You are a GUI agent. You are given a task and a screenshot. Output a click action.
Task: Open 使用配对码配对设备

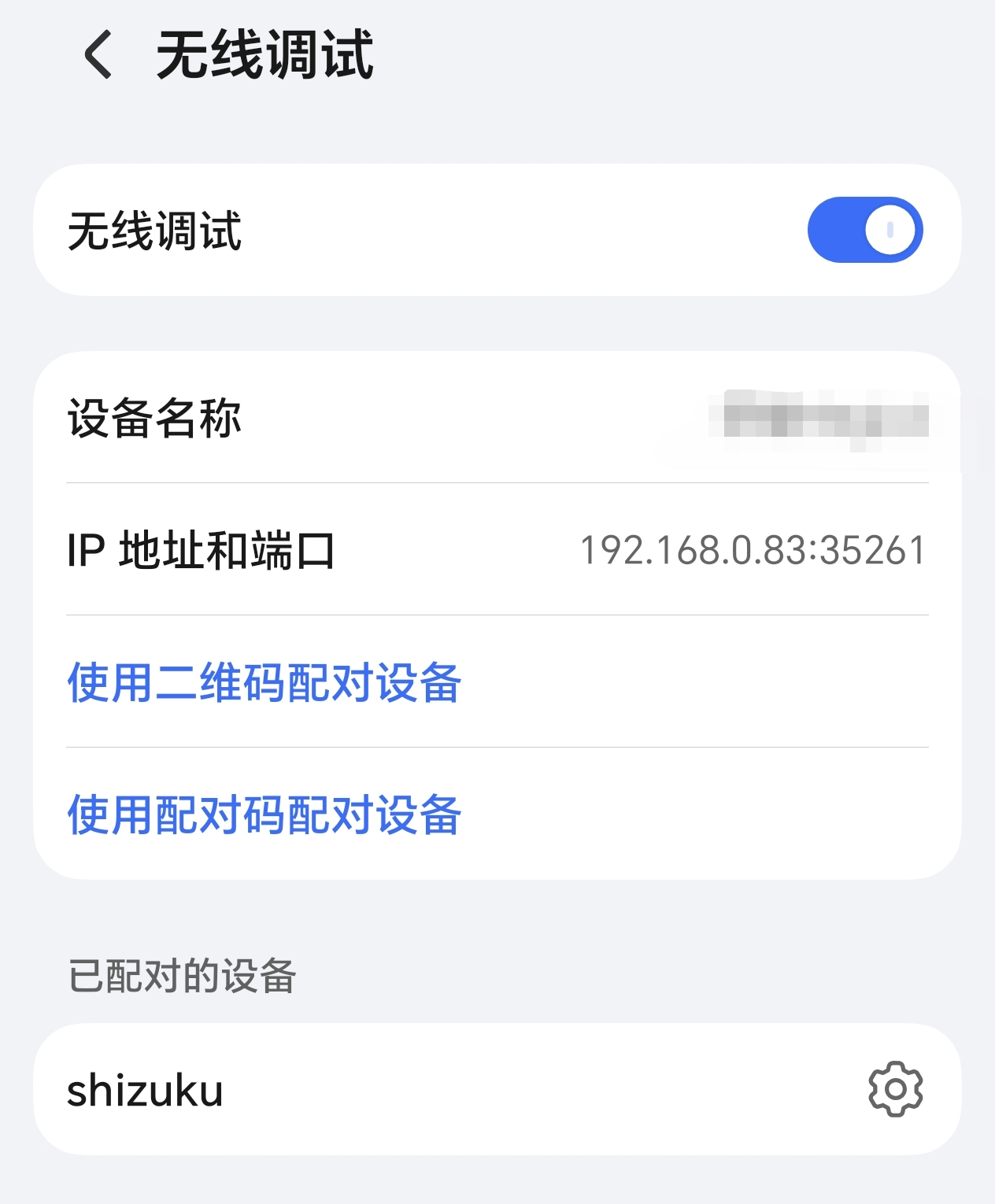click(x=264, y=814)
